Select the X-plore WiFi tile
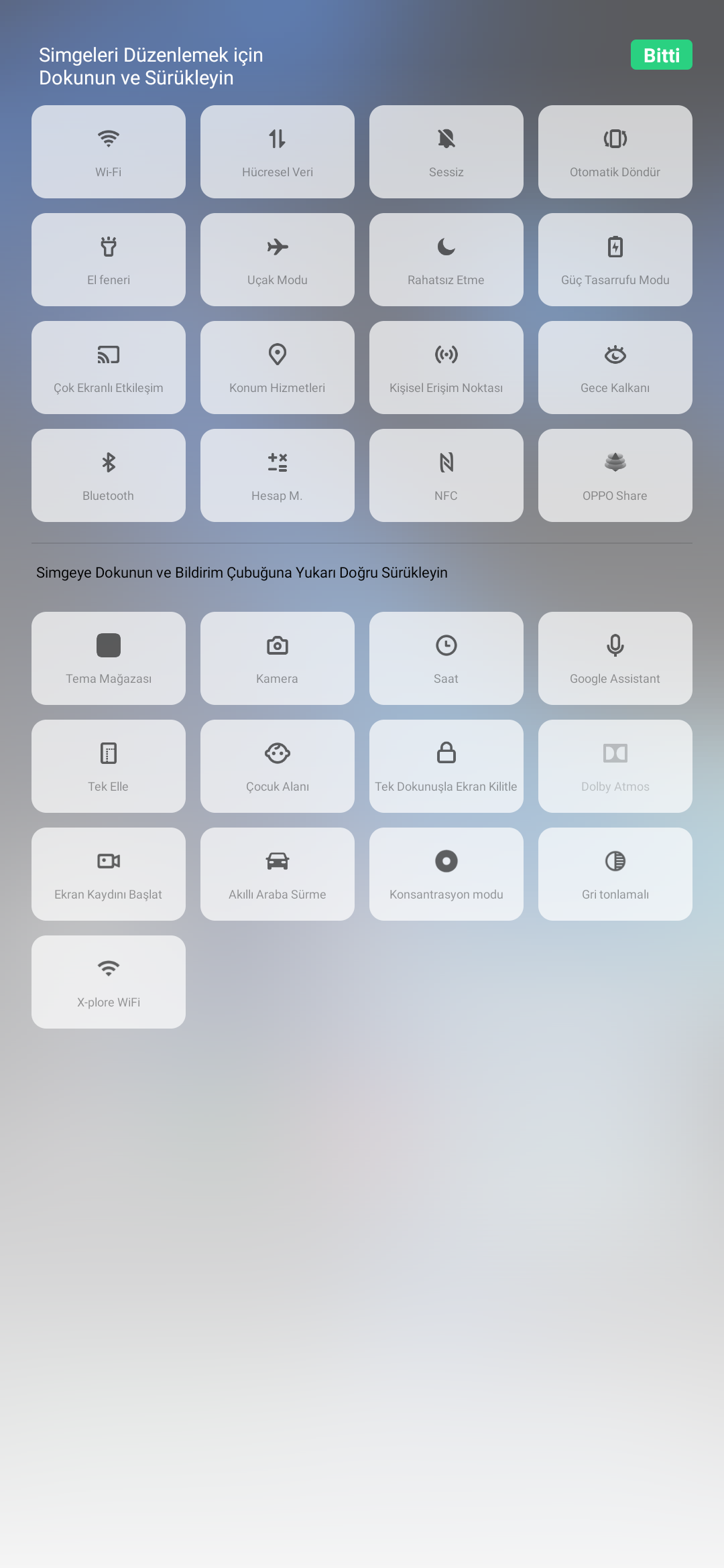724x1568 pixels. click(109, 982)
